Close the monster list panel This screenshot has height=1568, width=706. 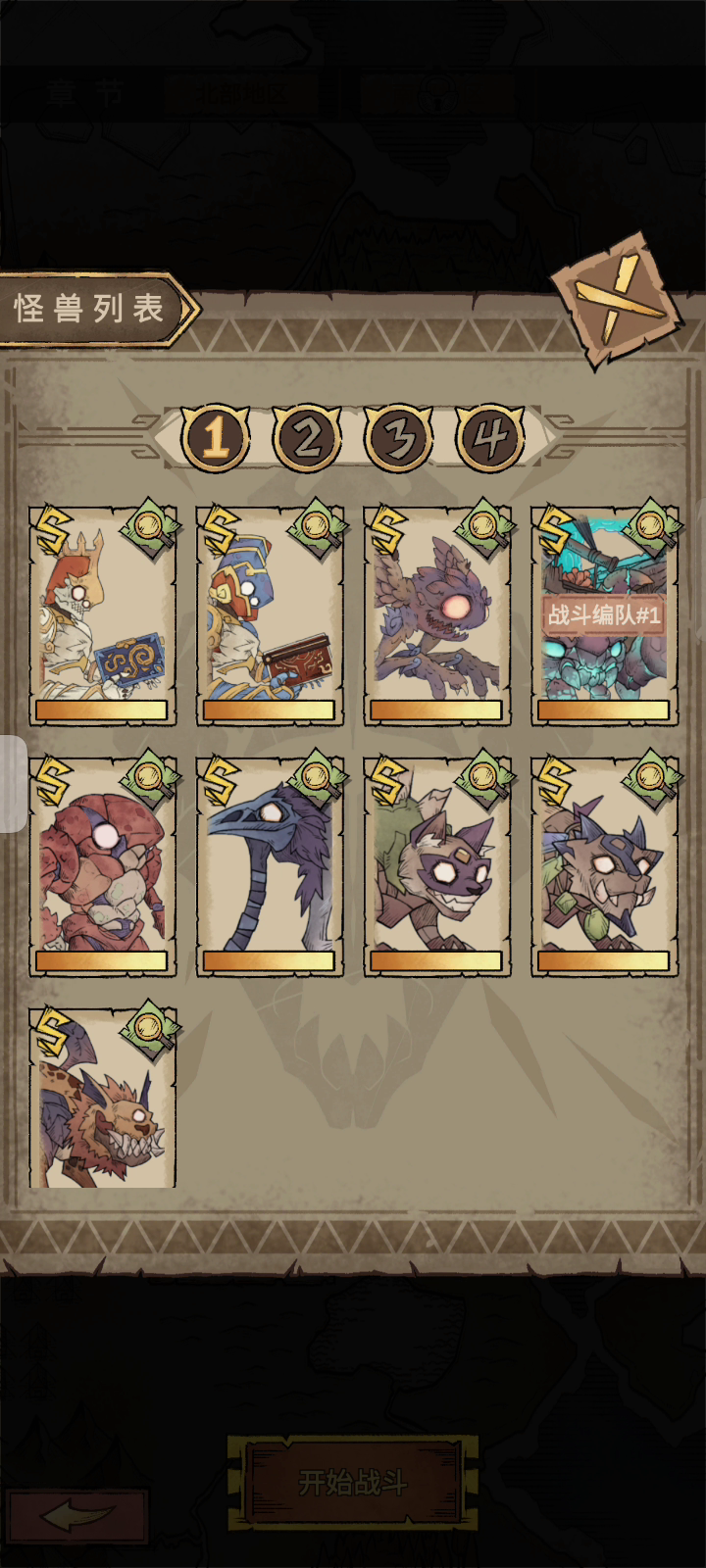point(616,300)
